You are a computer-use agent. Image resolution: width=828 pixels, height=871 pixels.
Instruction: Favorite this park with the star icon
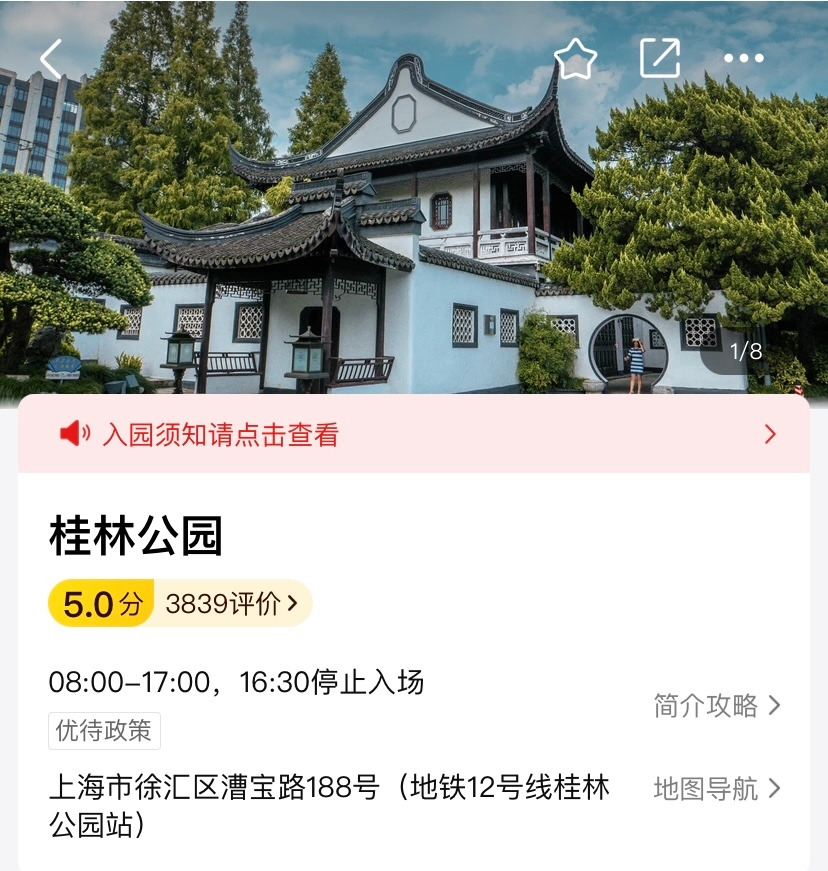[x=575, y=58]
